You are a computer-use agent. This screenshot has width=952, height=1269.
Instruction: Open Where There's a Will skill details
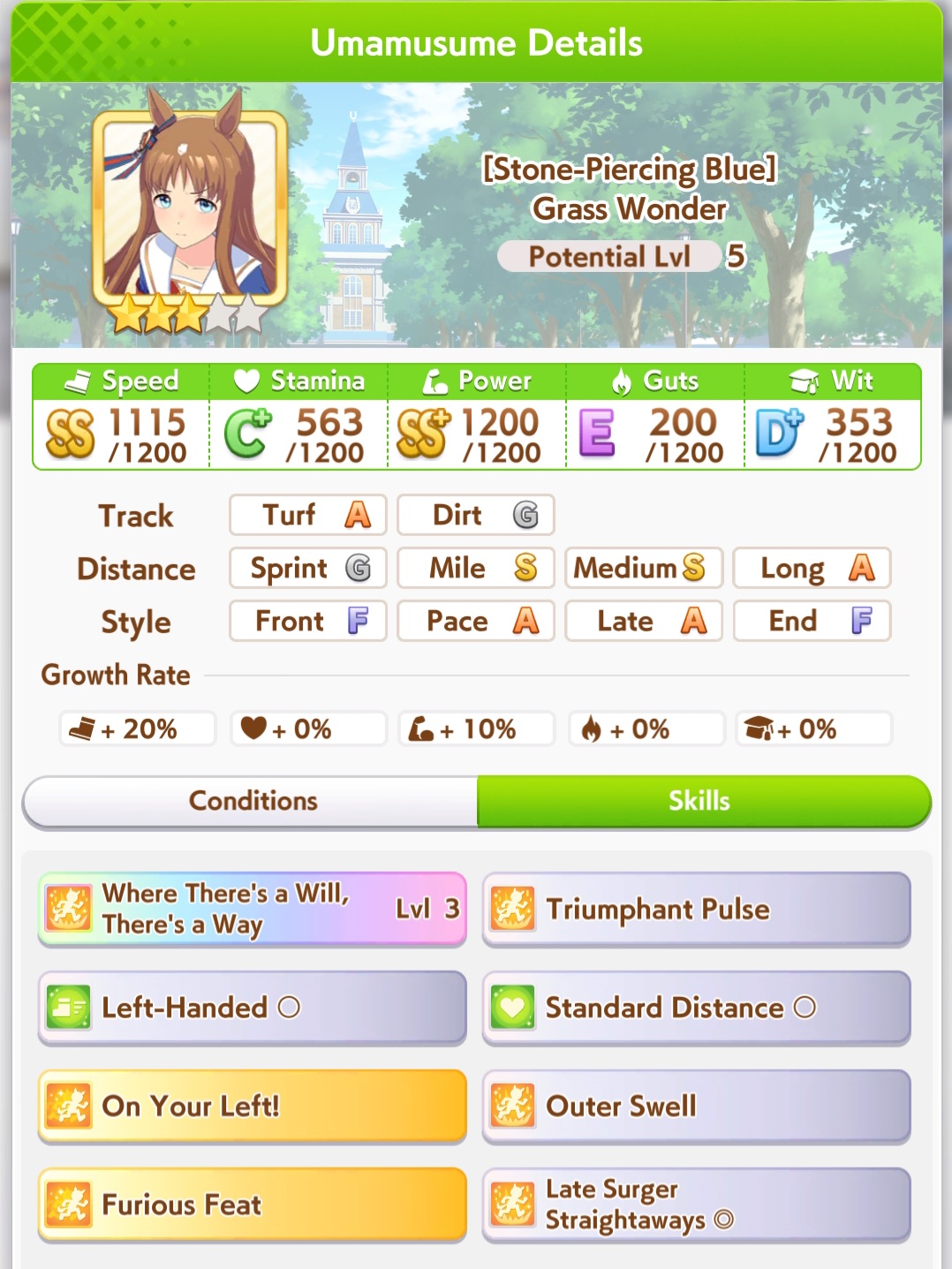click(252, 909)
